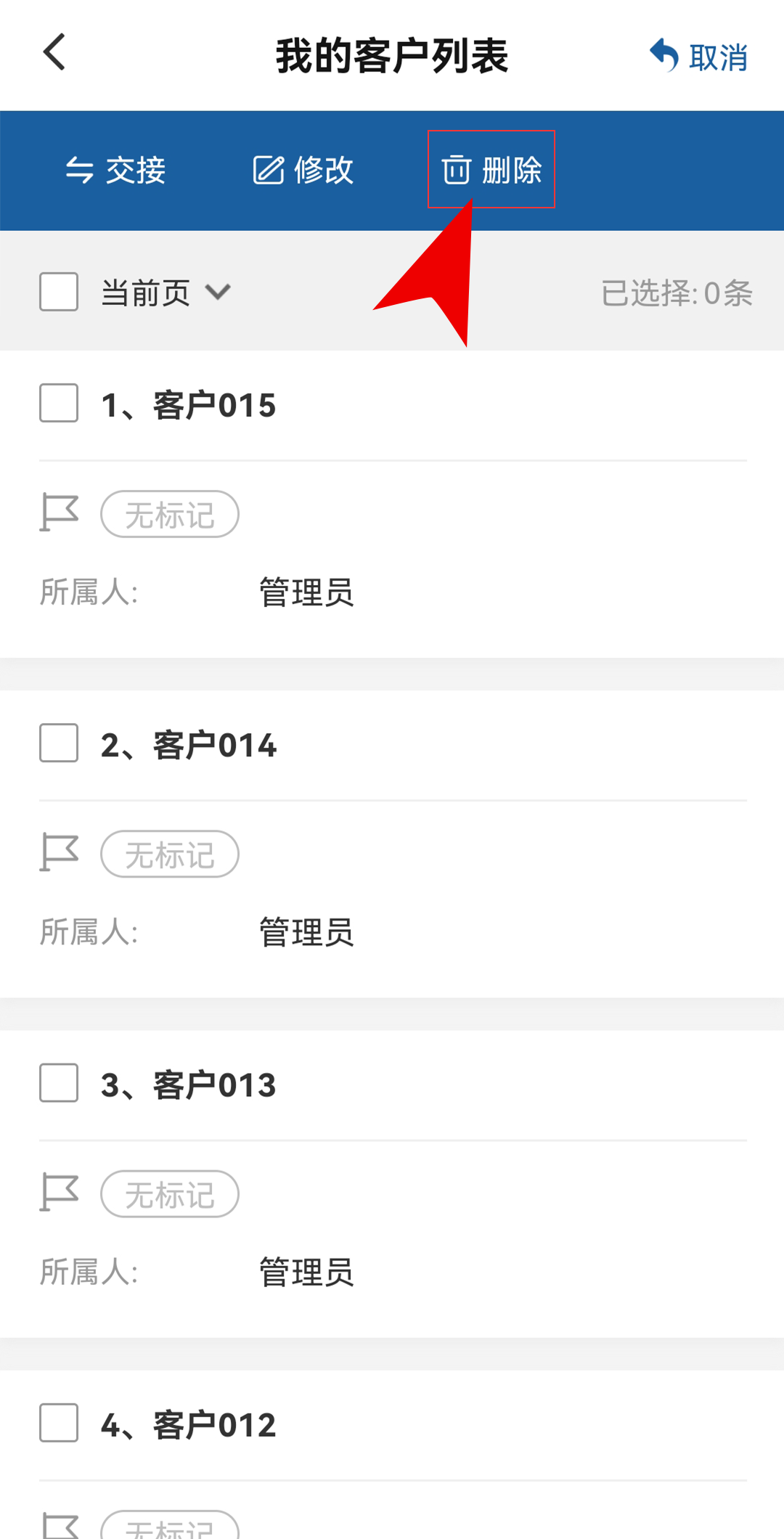
Task: Tap the 无标记 tag under 客户014
Action: (170, 854)
